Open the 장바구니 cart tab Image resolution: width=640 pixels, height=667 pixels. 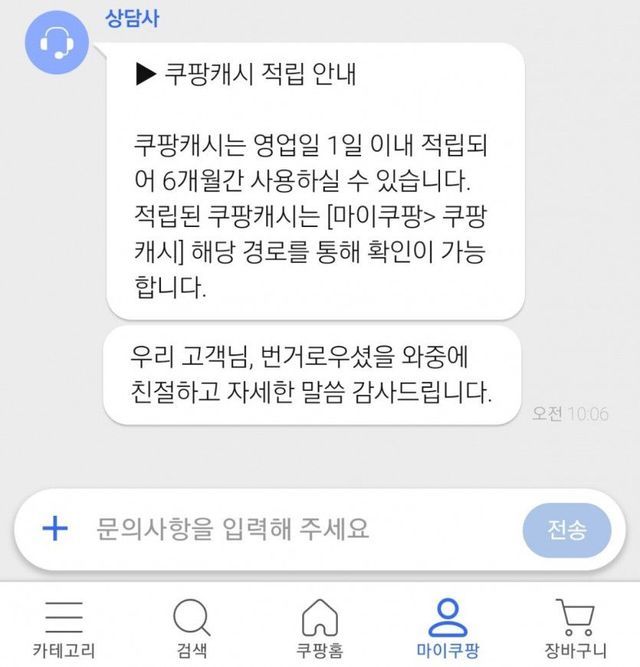pos(576,628)
